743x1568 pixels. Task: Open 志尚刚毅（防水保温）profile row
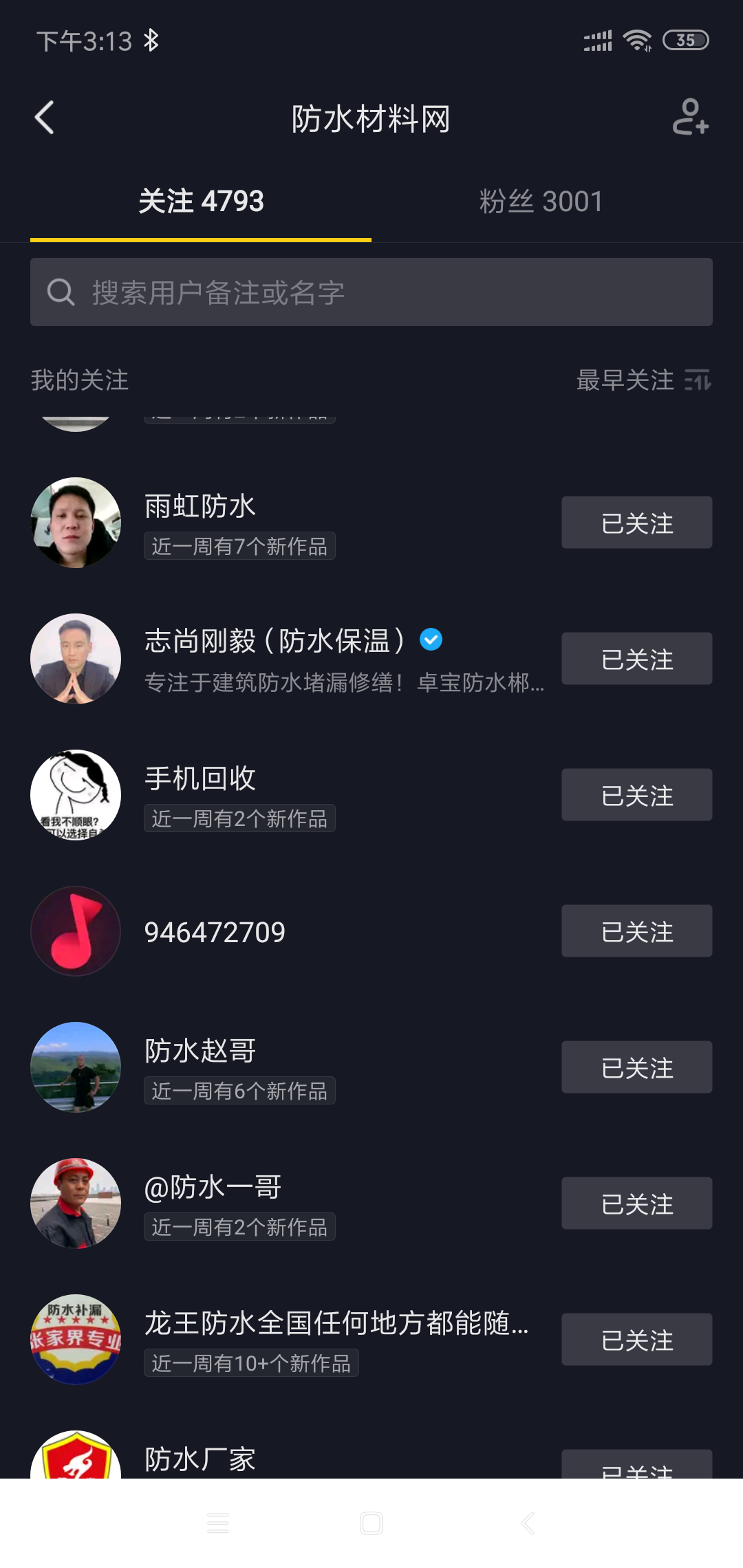point(274,642)
